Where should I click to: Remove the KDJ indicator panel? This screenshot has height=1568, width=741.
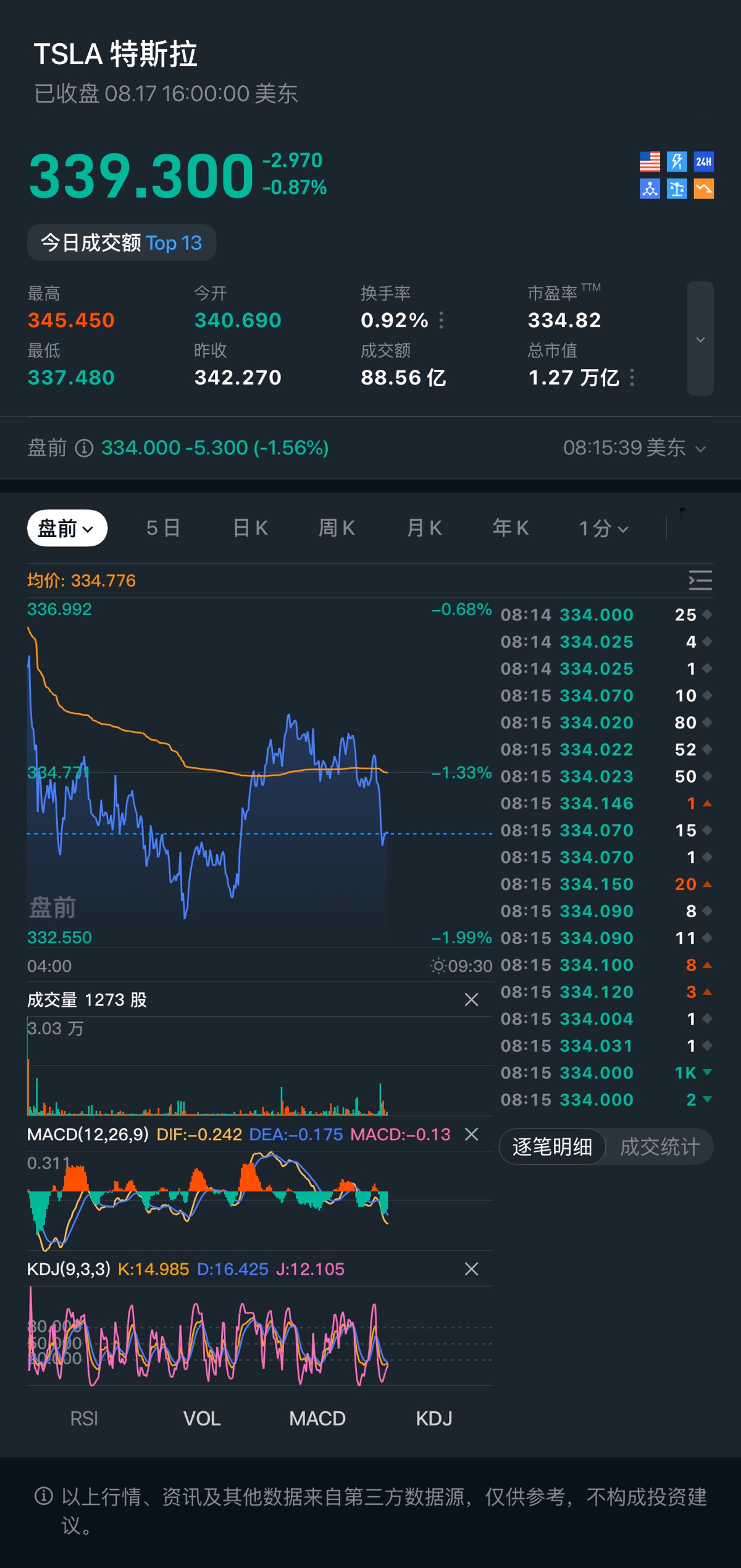point(471,1269)
